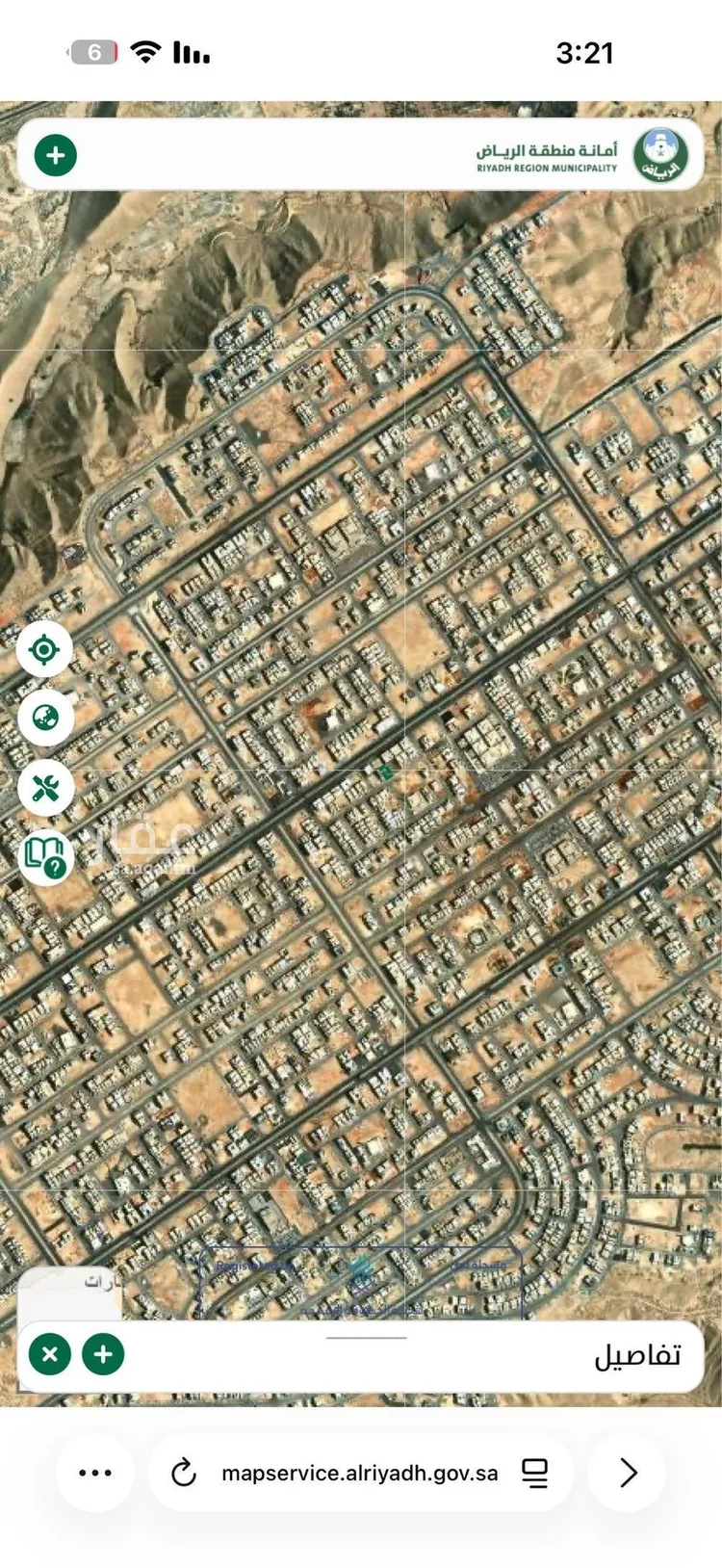Open the page reader options icon

[x=535, y=1473]
